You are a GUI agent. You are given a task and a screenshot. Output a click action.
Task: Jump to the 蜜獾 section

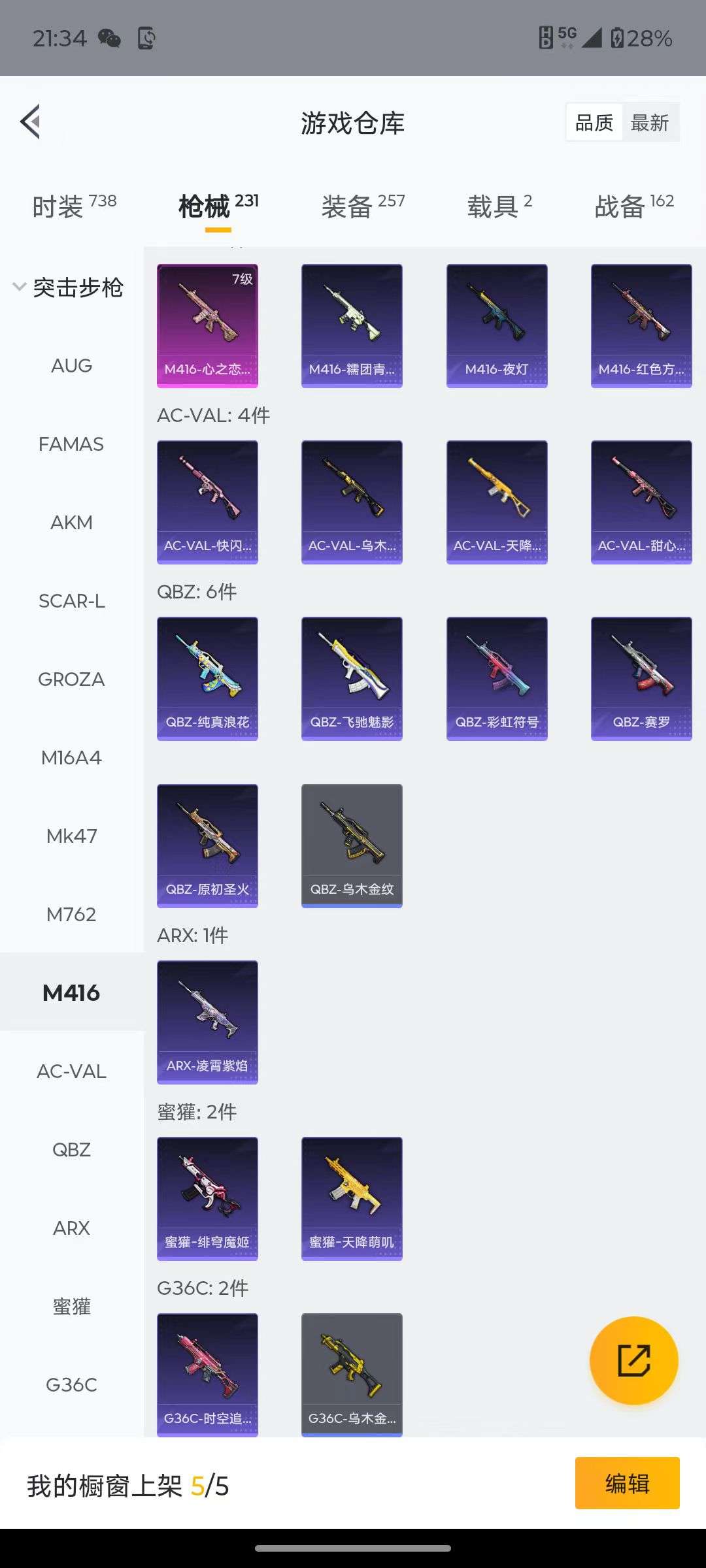coord(71,1307)
